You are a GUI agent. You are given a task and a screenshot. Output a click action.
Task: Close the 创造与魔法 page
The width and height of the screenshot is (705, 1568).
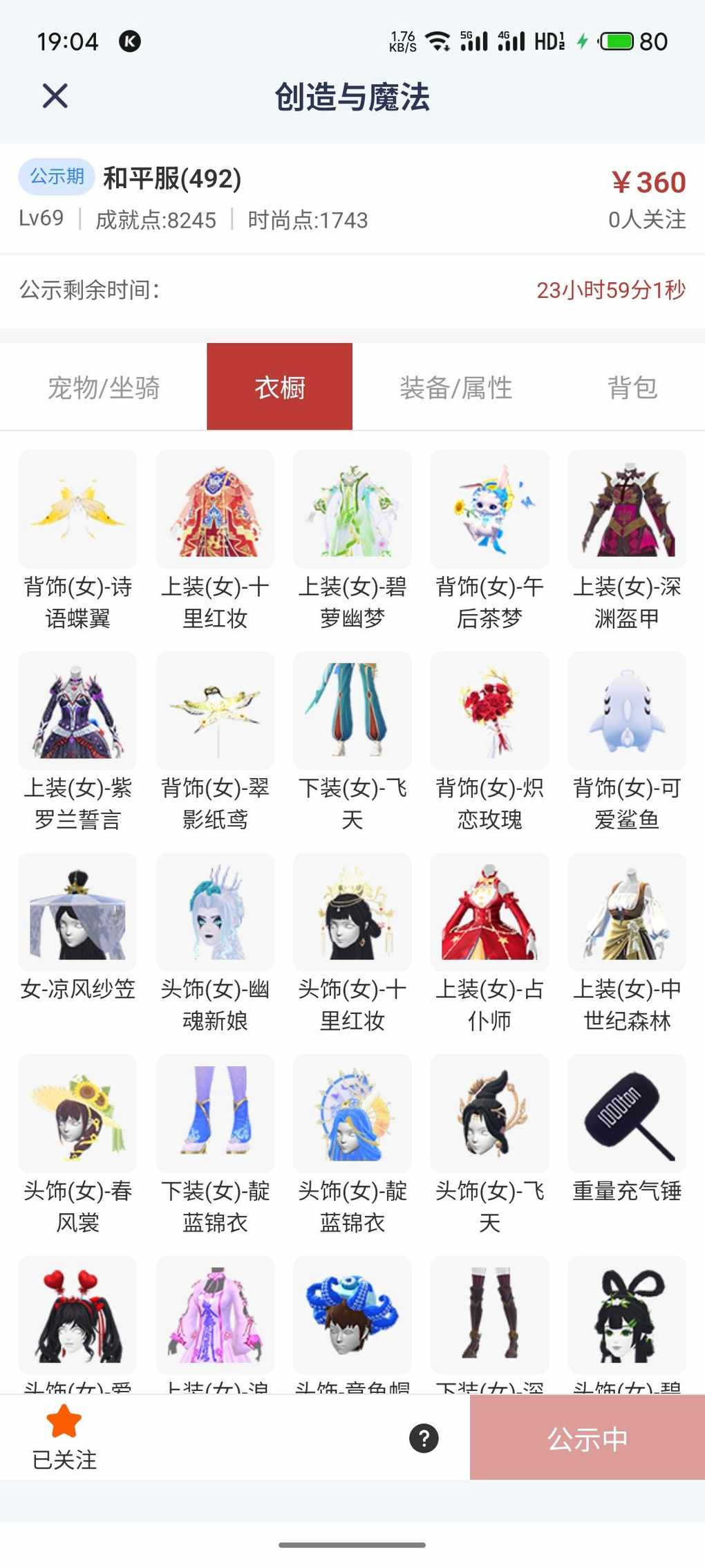[55, 96]
